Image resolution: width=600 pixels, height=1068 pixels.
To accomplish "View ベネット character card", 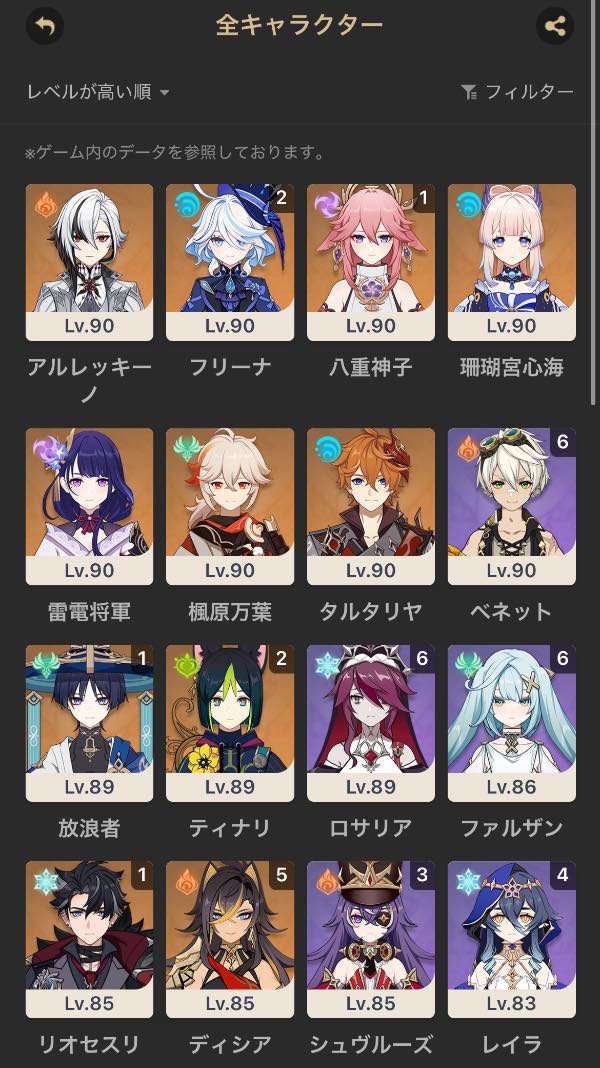I will point(512,506).
